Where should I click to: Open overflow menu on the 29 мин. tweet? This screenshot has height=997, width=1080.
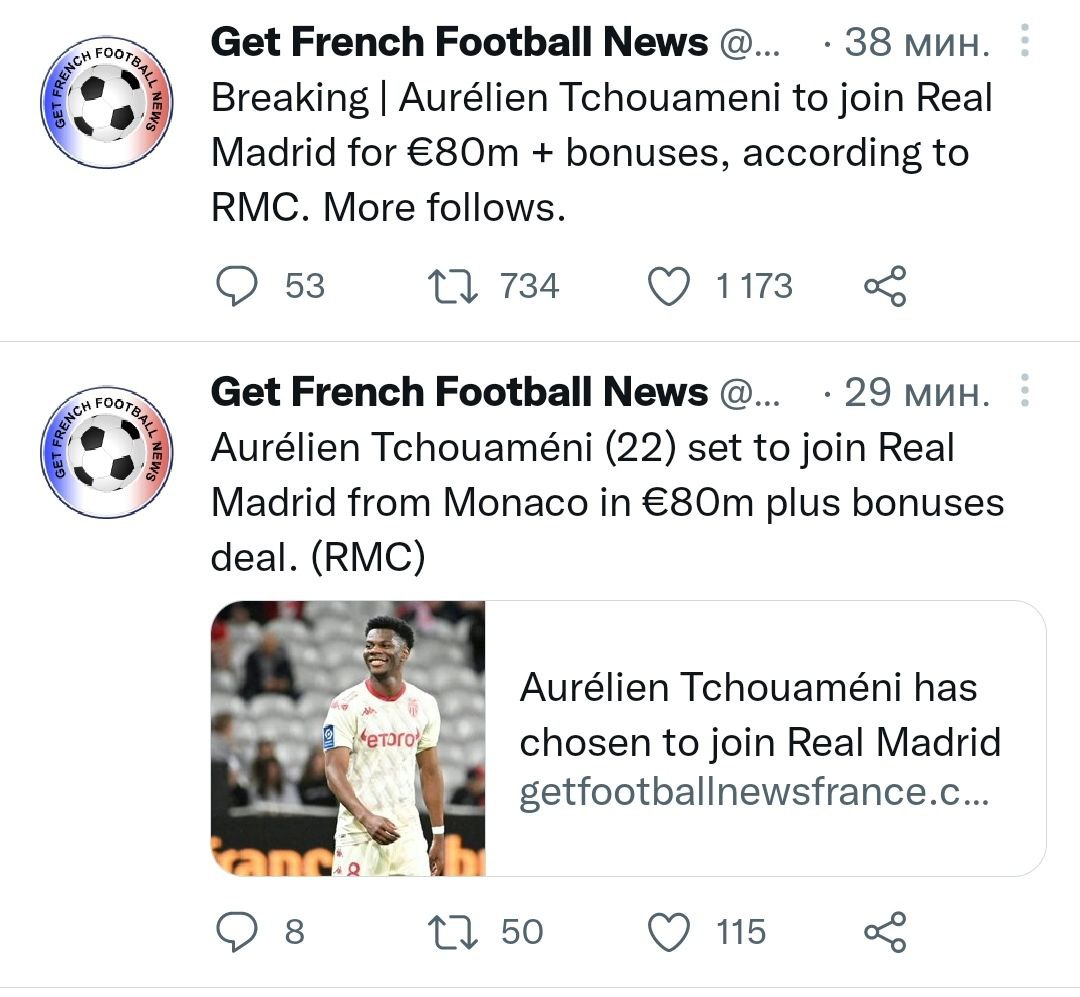pyautogui.click(x=1024, y=391)
